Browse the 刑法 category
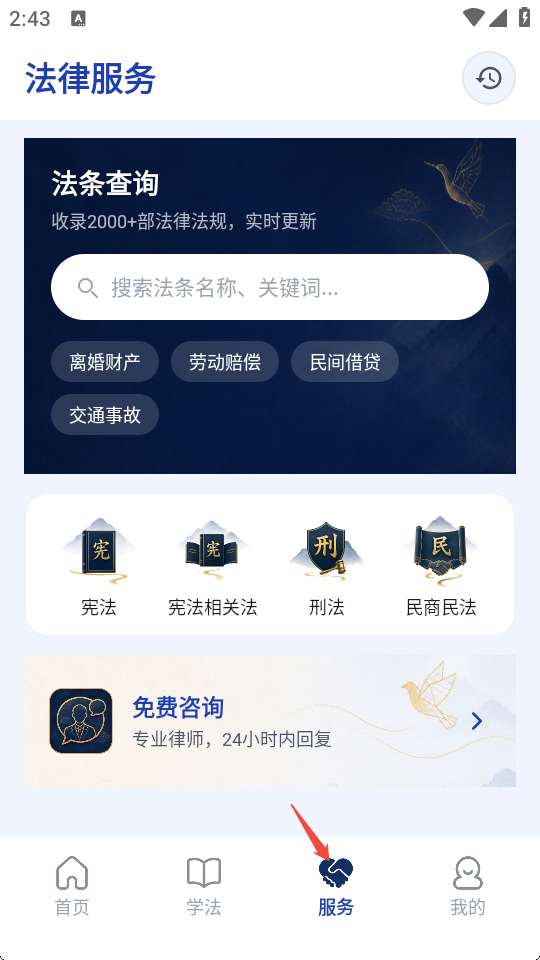The width and height of the screenshot is (540, 960). pyautogui.click(x=326, y=566)
